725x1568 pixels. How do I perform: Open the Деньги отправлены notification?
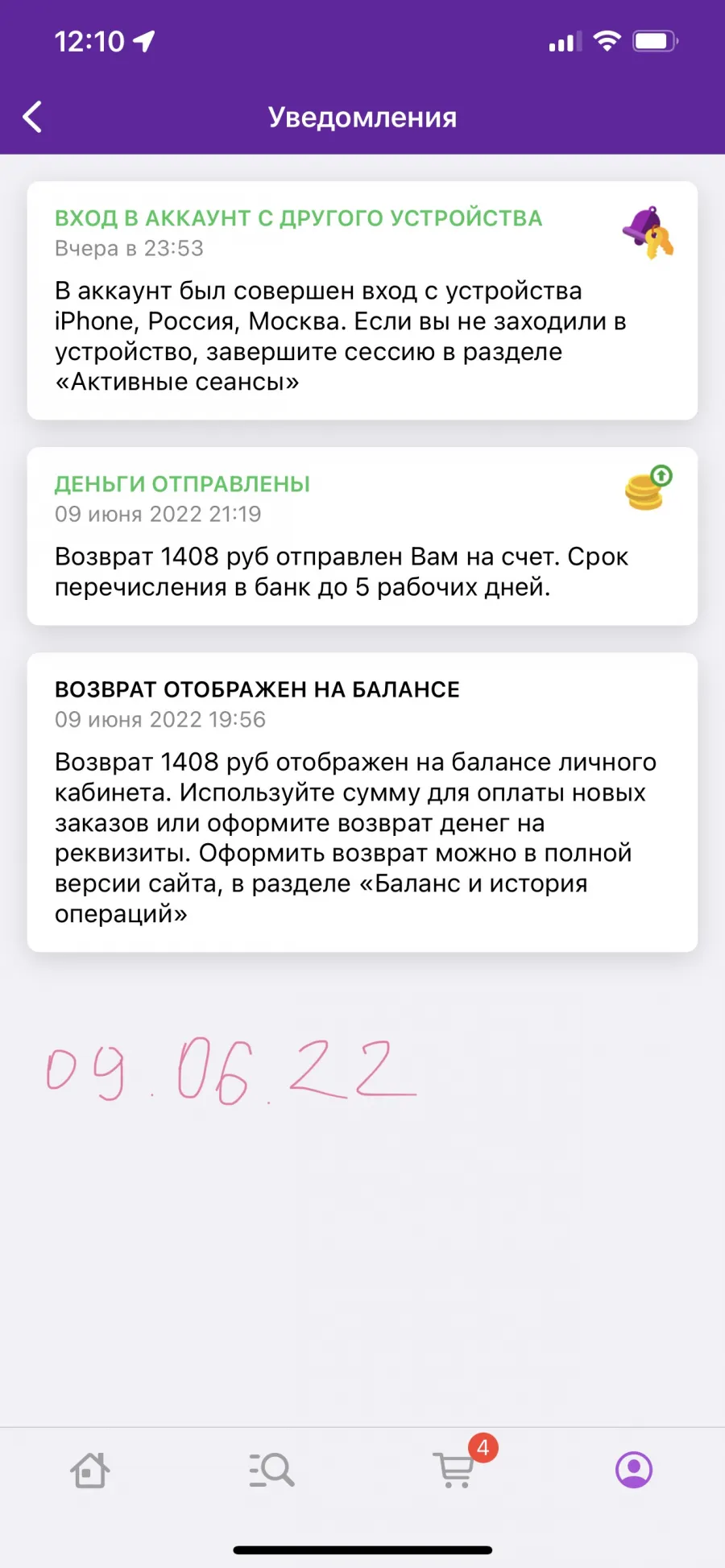coord(362,536)
